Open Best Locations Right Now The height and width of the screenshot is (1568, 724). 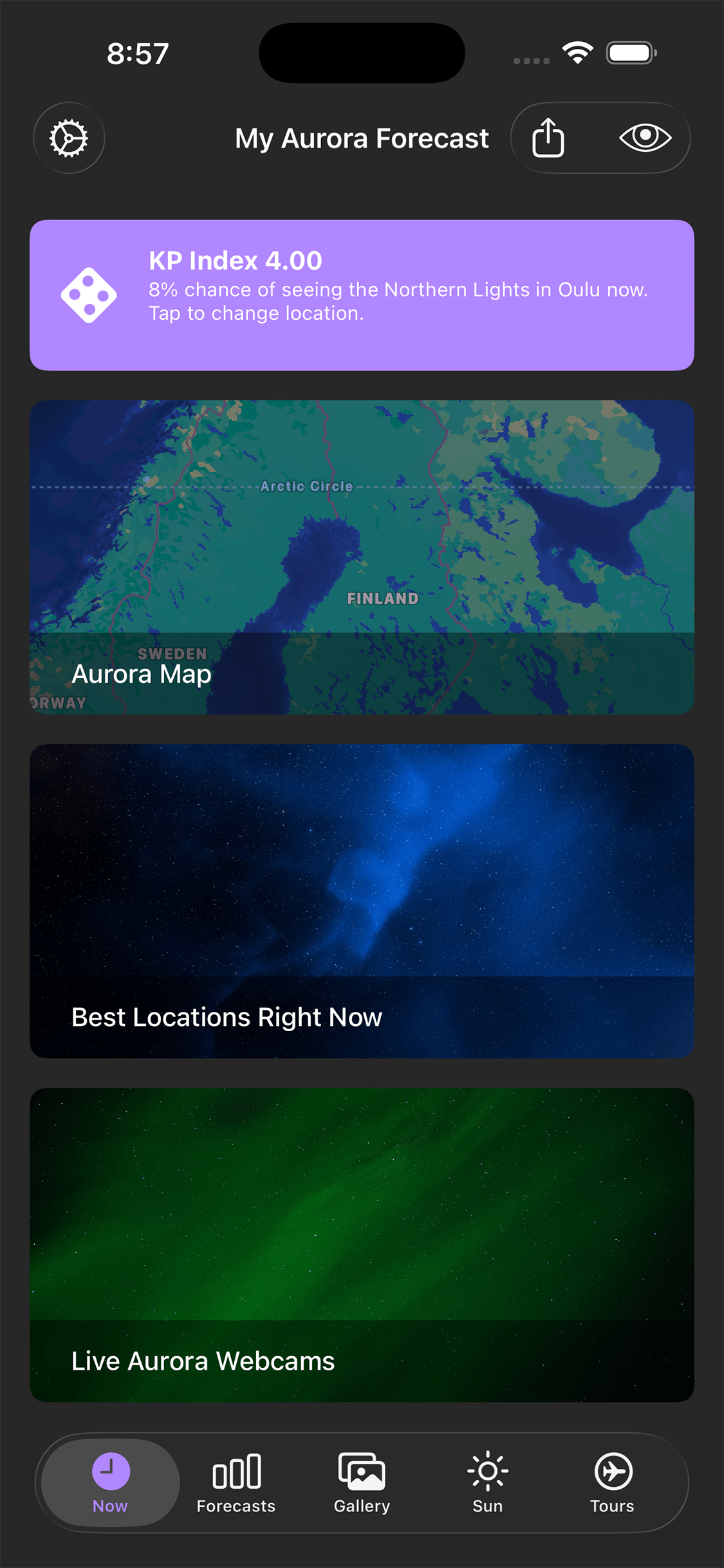(362, 899)
